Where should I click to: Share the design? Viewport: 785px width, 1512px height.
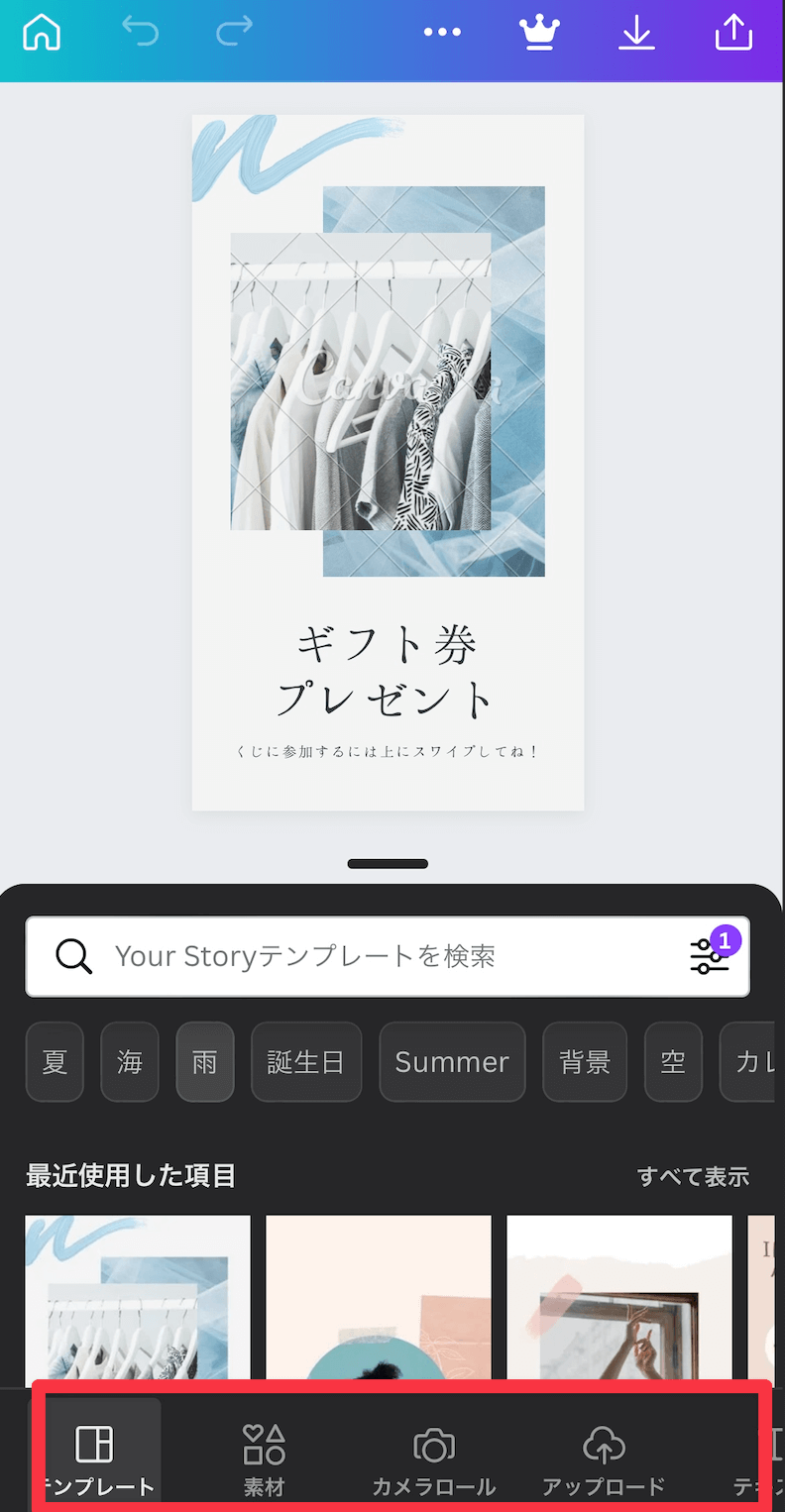point(733,32)
